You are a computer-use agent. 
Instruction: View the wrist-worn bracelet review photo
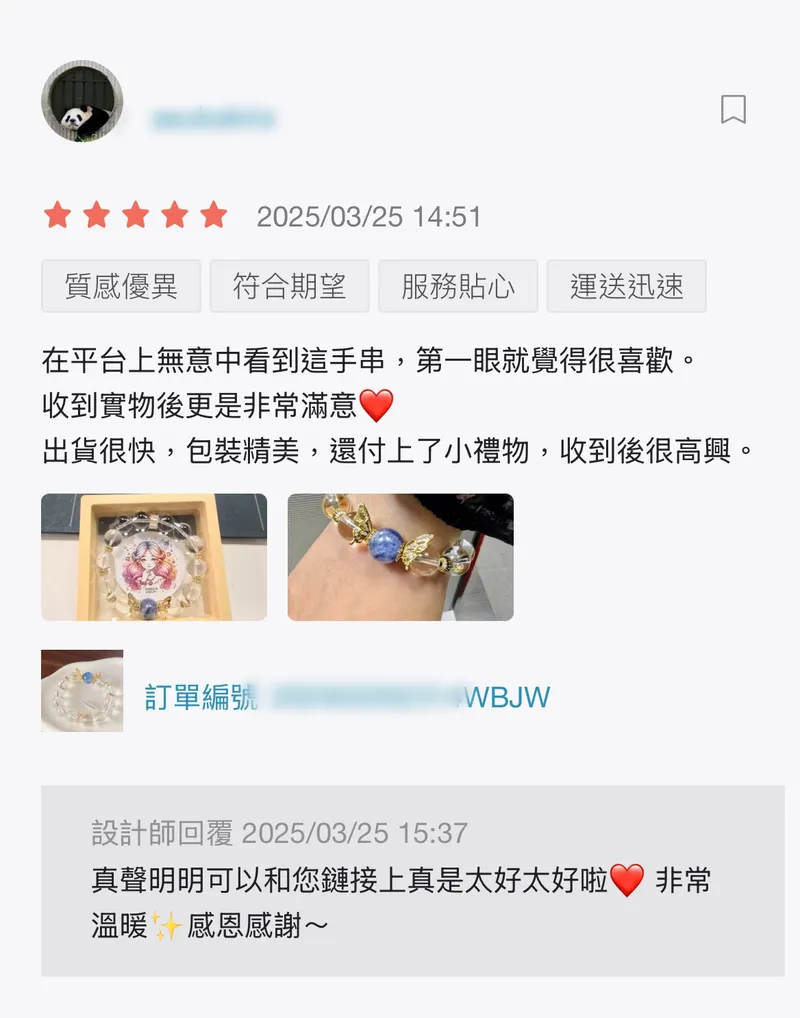tap(400, 557)
